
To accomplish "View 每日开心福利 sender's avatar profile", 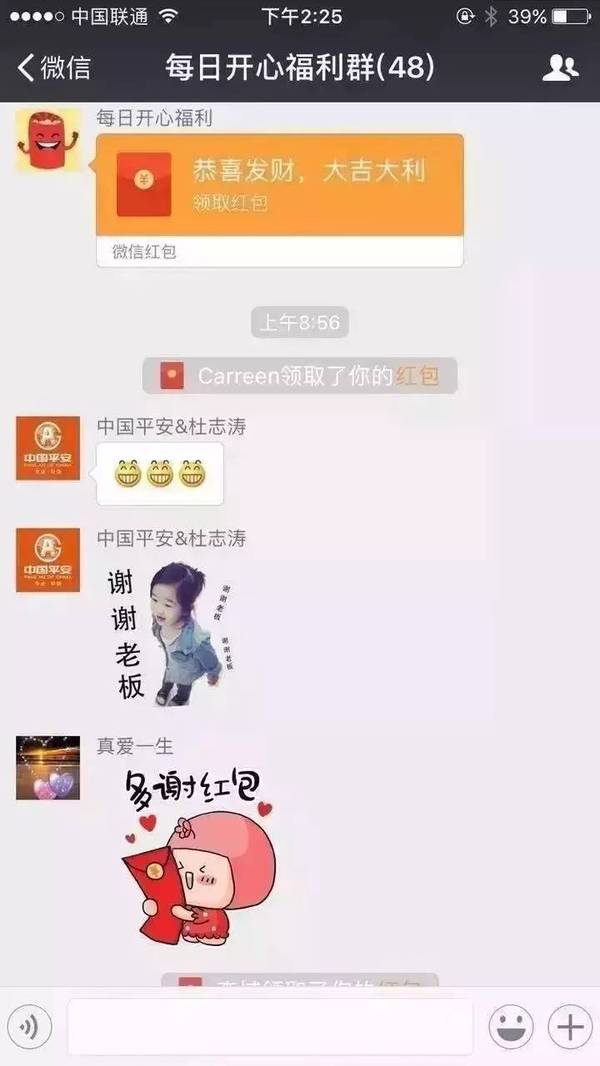I will pyautogui.click(x=47, y=140).
